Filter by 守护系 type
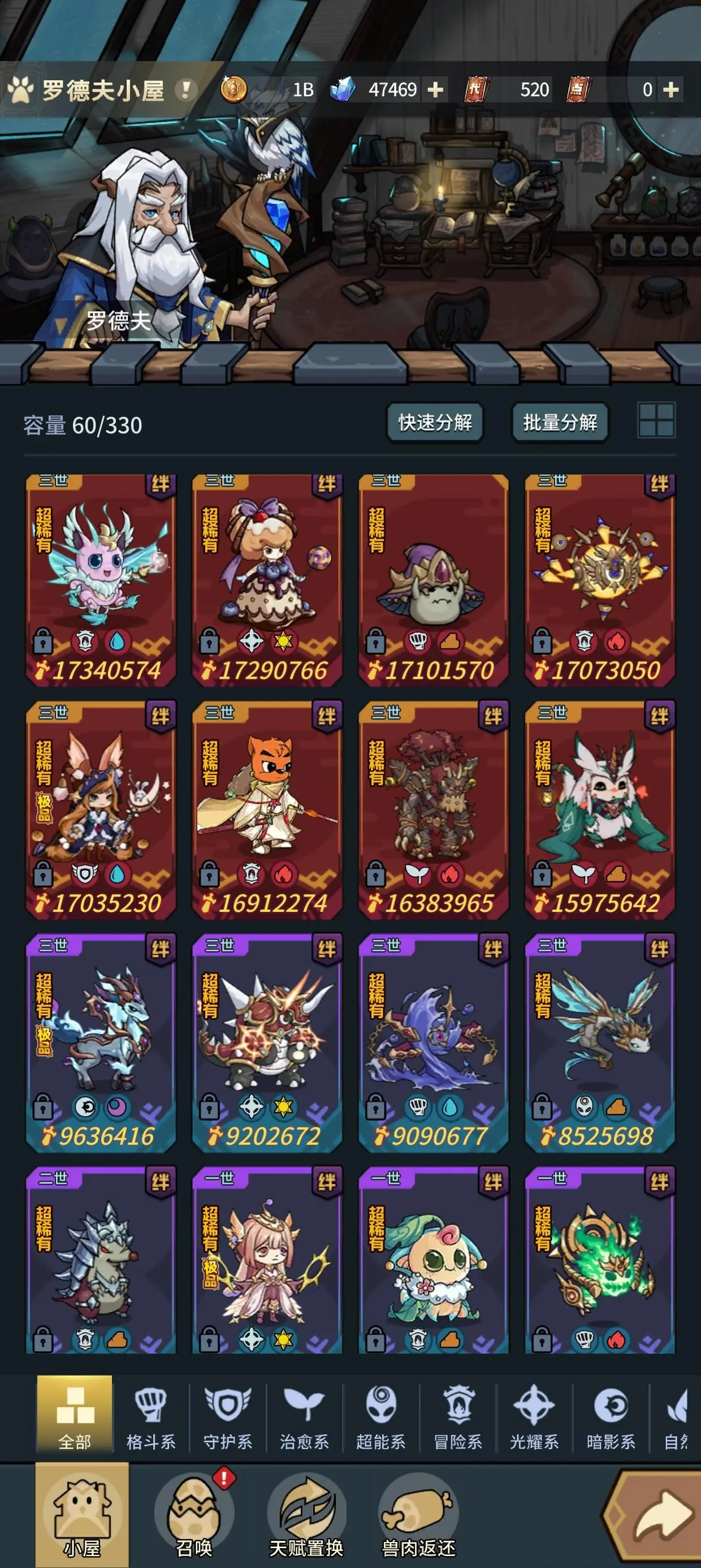701x1568 pixels. pyautogui.click(x=228, y=1416)
